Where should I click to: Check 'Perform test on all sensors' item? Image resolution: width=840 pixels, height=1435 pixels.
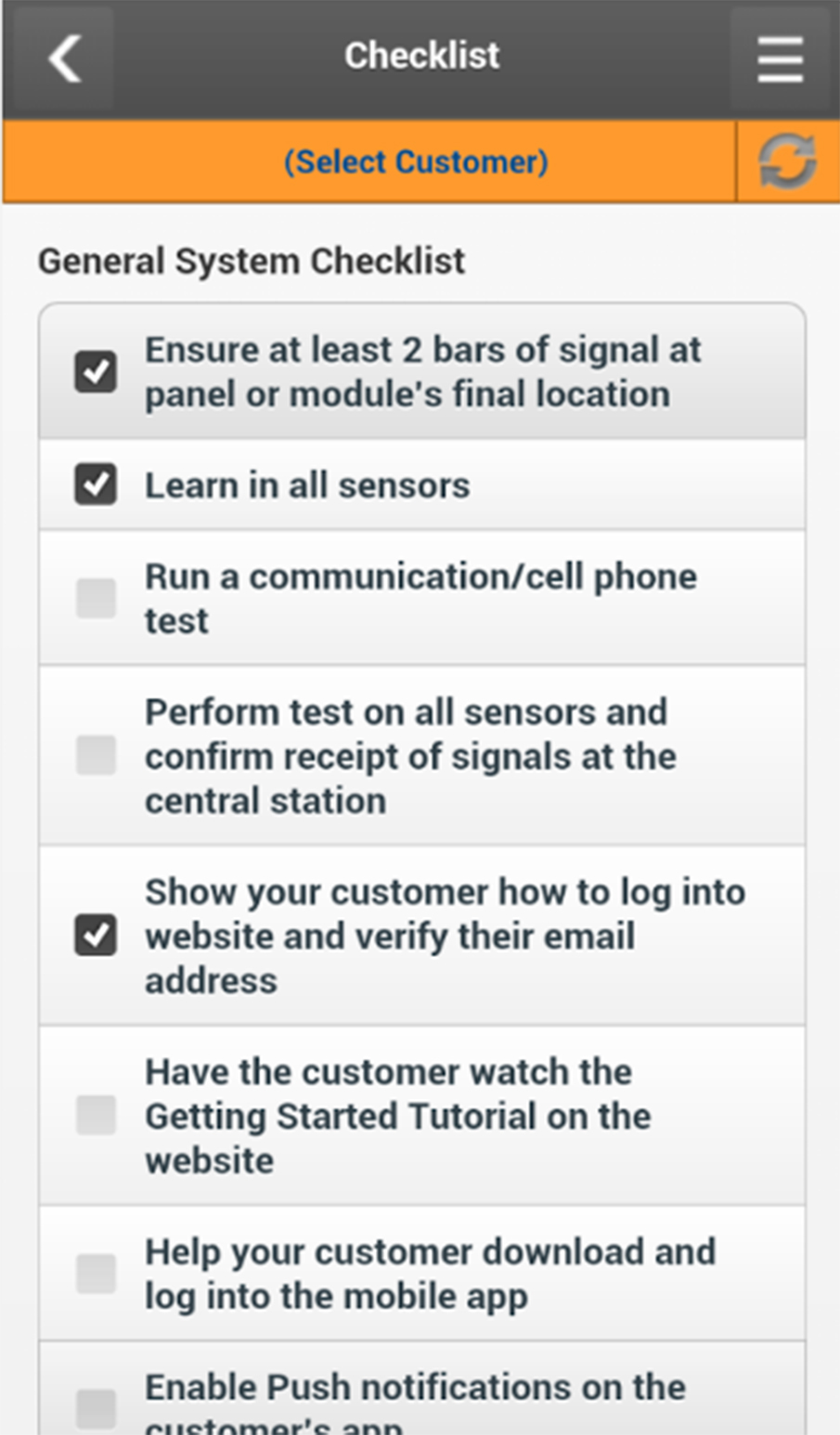point(94,755)
